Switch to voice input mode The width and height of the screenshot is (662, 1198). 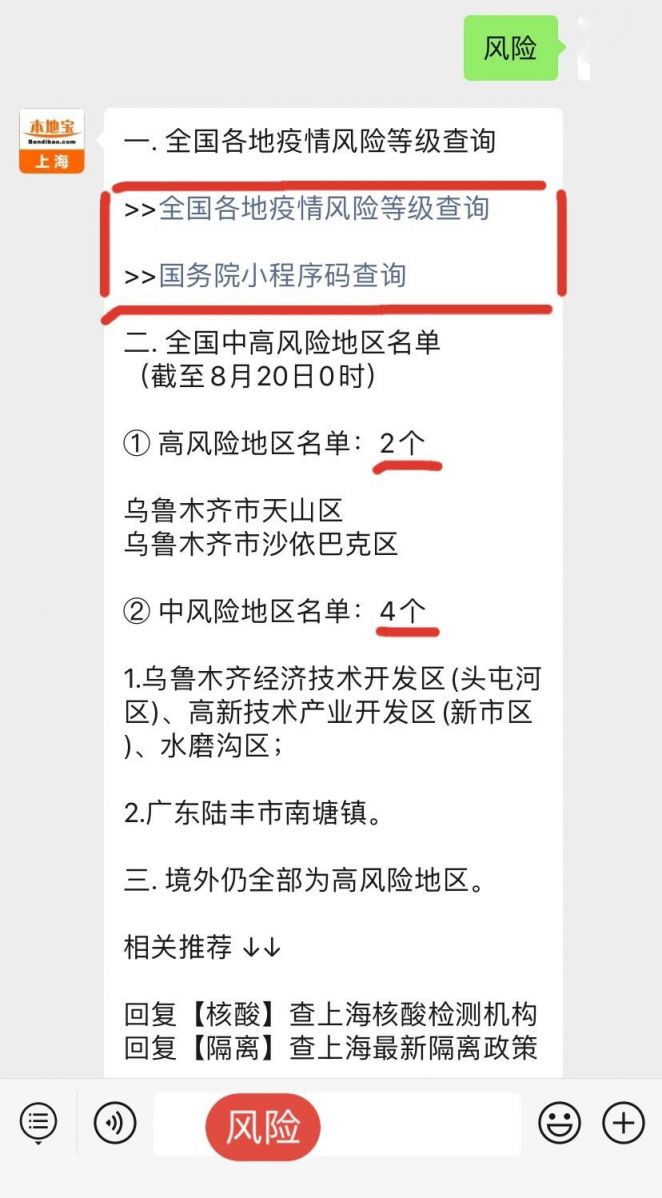(115, 1123)
